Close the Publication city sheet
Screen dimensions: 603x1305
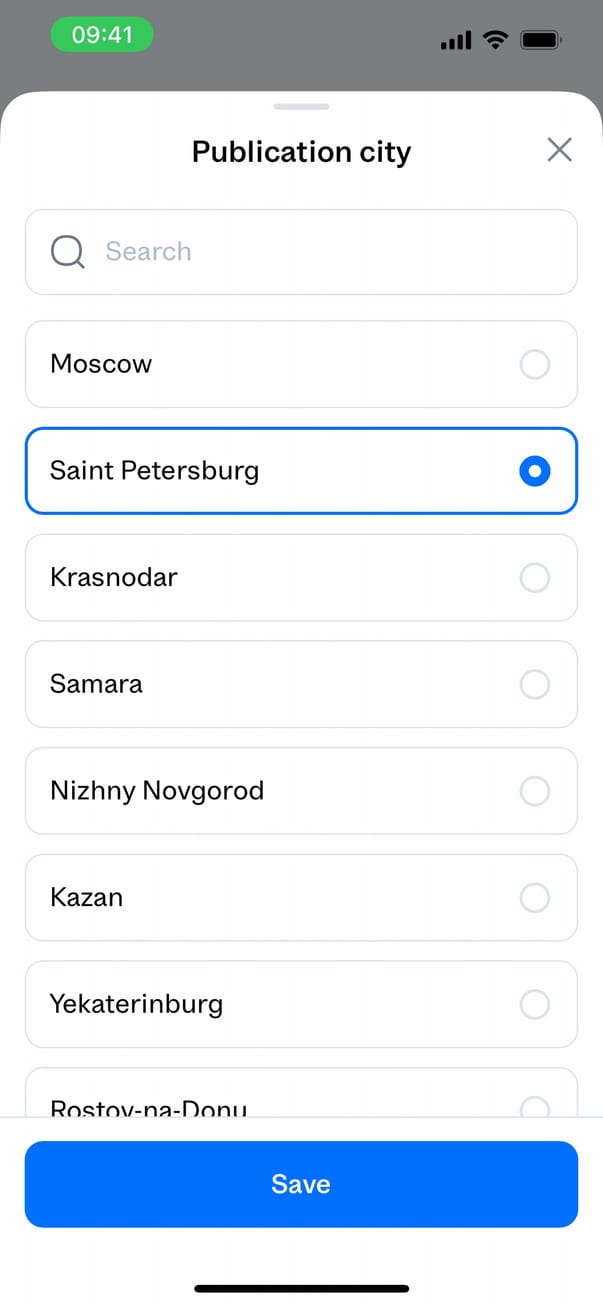559,150
